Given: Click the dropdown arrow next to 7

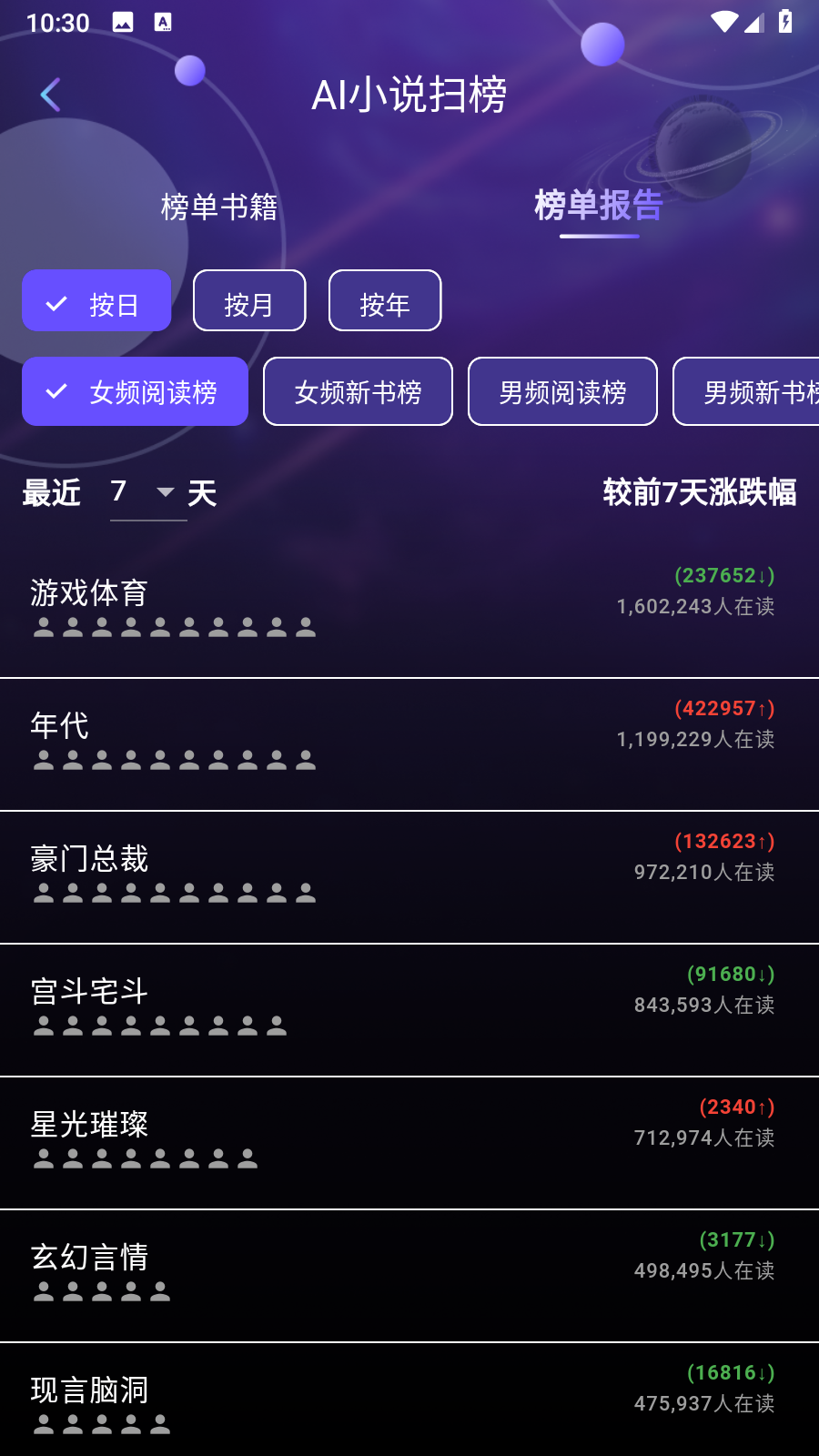Looking at the screenshot, I should [165, 493].
